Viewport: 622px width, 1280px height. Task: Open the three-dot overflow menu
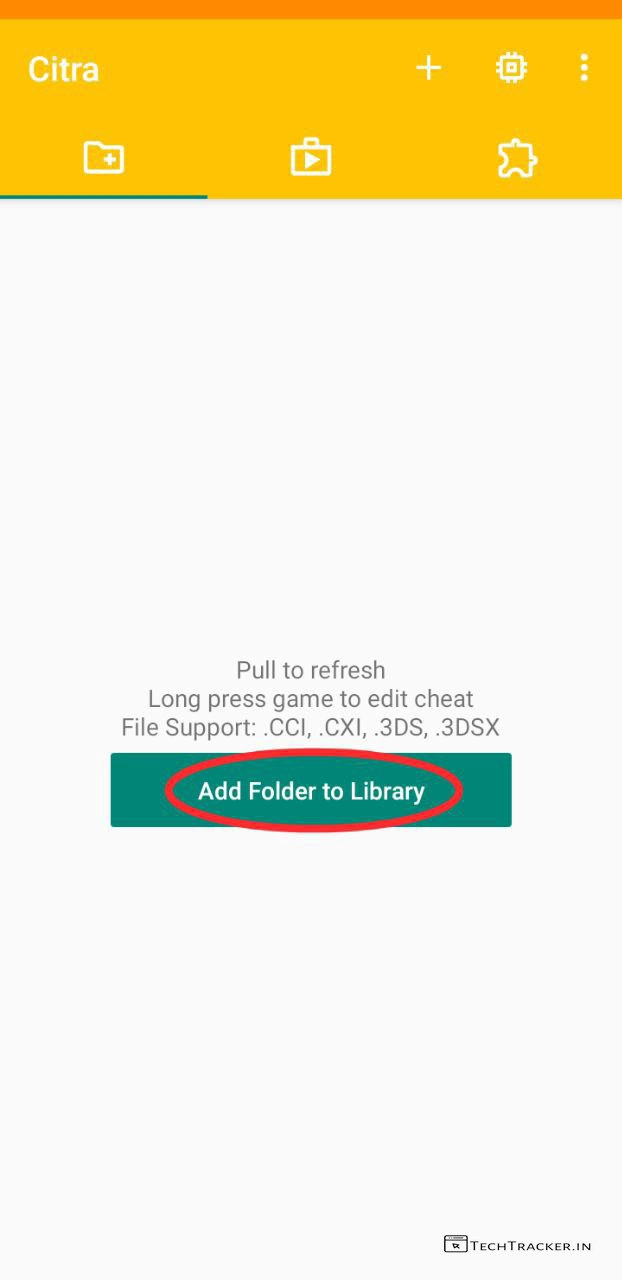click(584, 68)
